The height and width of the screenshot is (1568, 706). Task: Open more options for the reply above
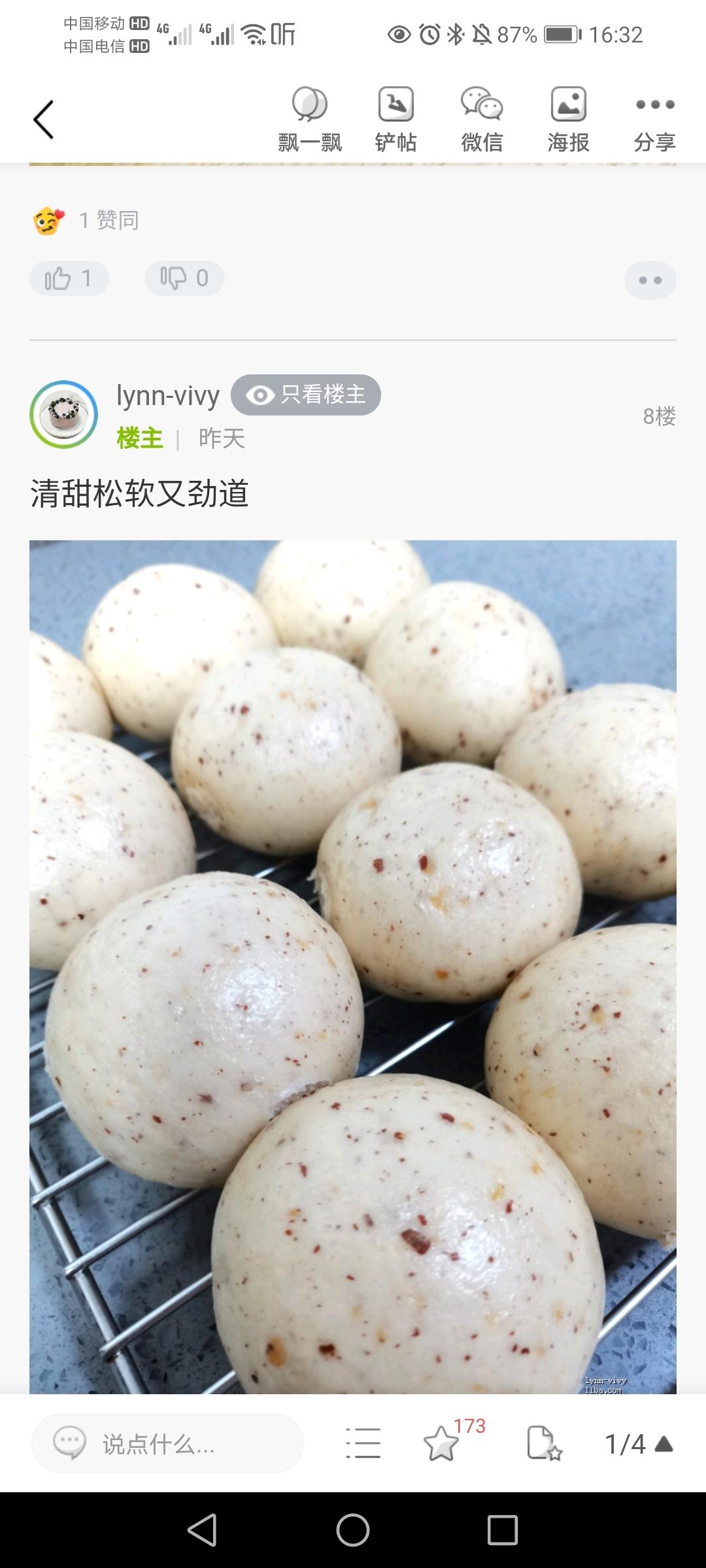pyautogui.click(x=650, y=280)
